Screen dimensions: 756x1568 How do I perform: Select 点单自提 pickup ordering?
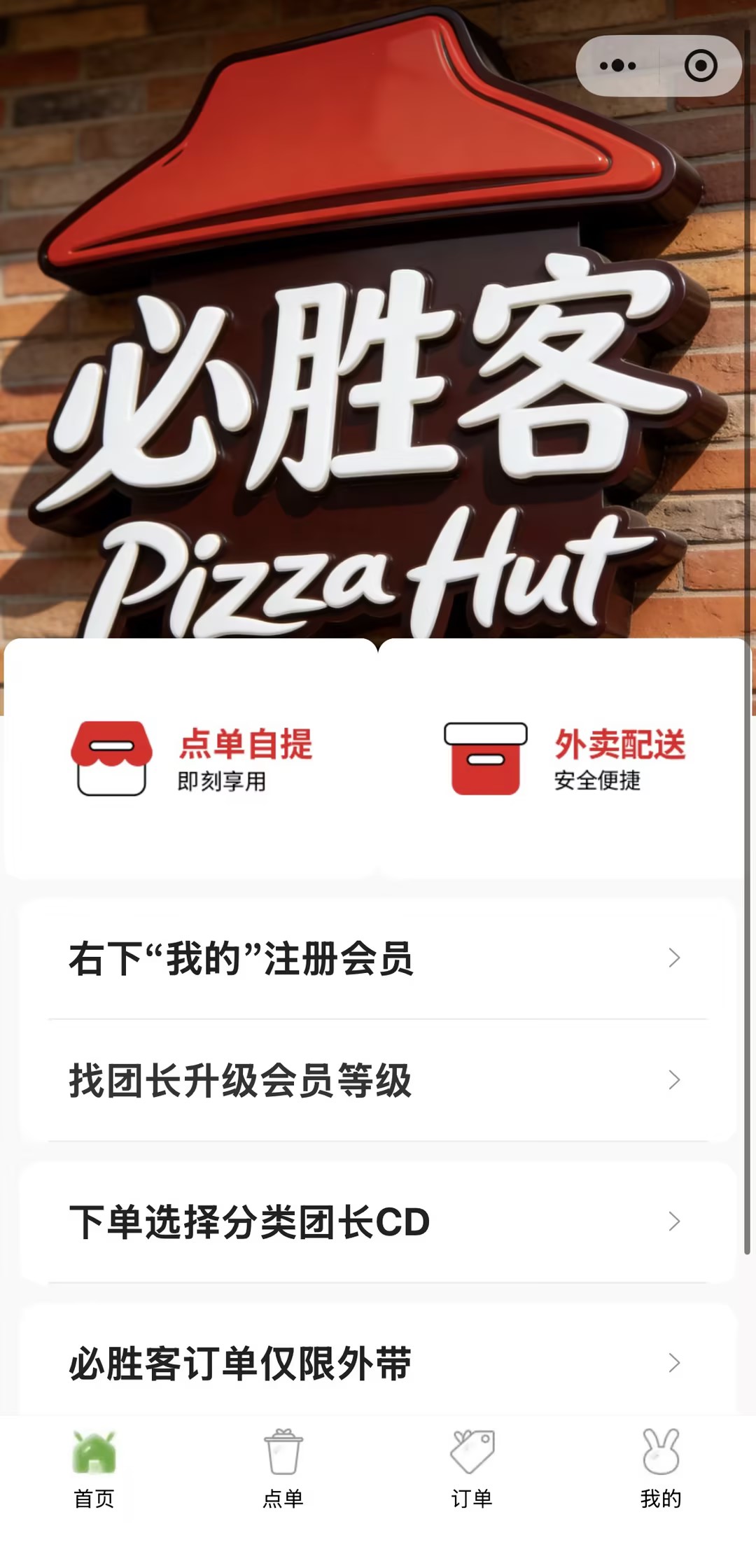click(x=191, y=759)
